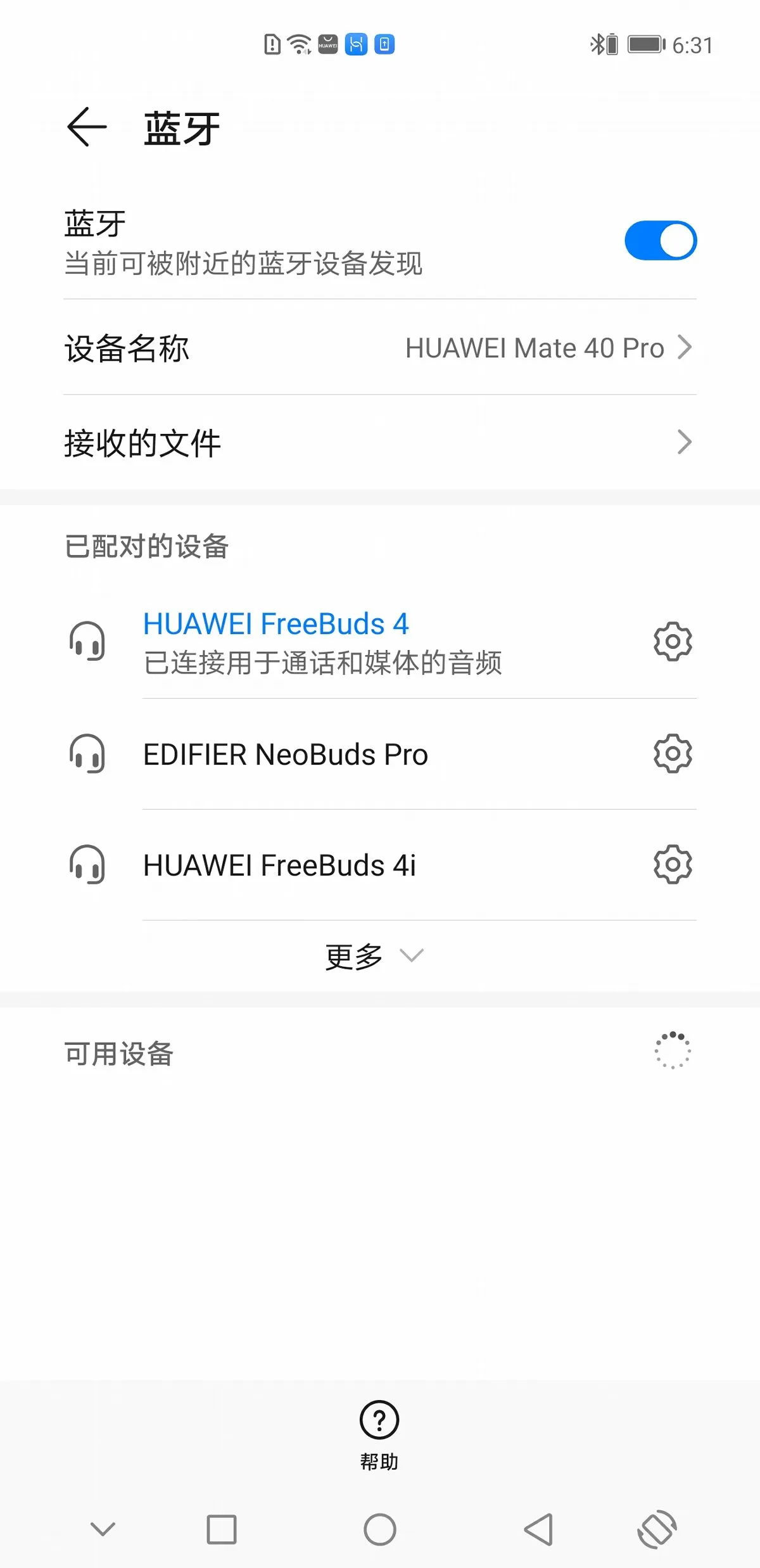Open settings gear for EDIFIER NeoBuds Pro

[x=673, y=753]
